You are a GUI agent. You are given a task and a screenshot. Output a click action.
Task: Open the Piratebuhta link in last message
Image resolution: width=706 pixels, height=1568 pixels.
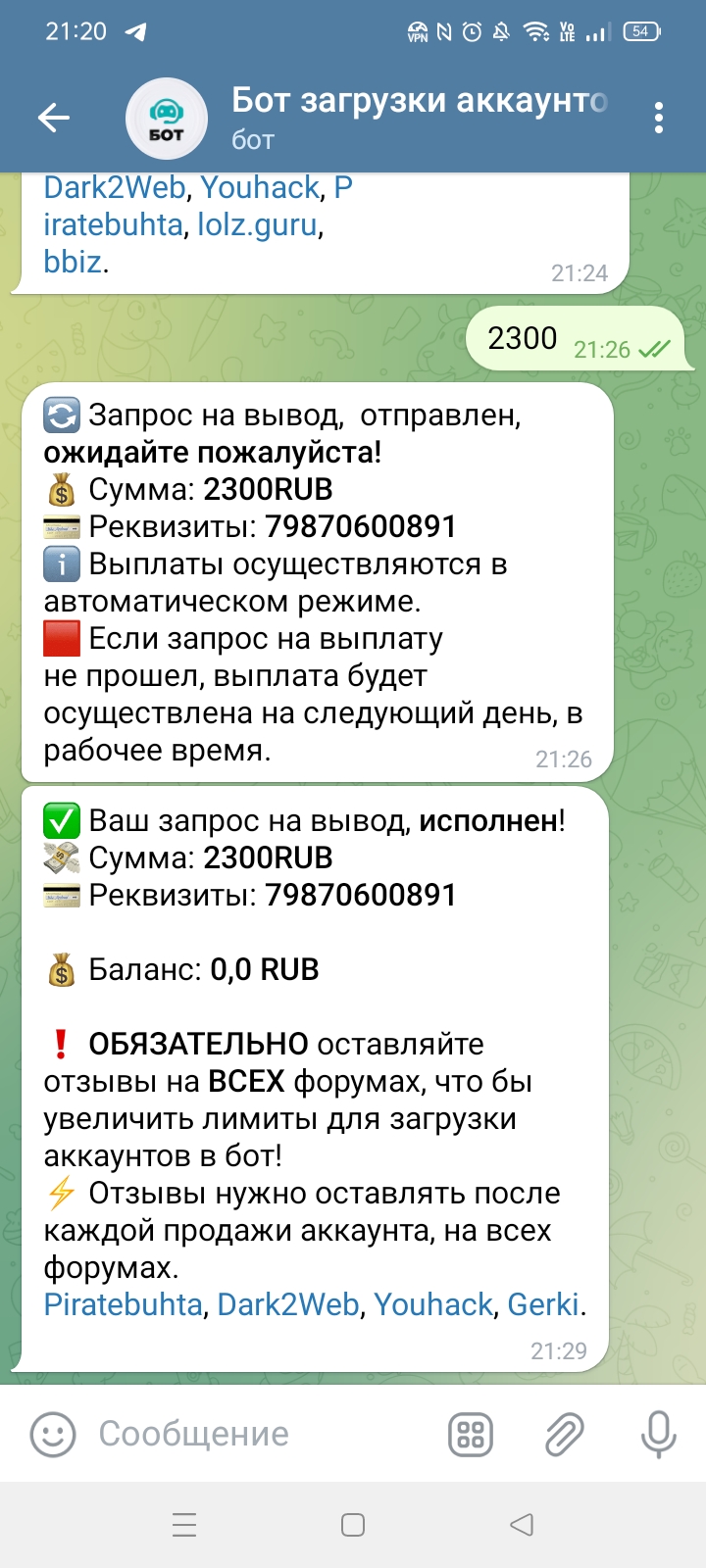(123, 1304)
